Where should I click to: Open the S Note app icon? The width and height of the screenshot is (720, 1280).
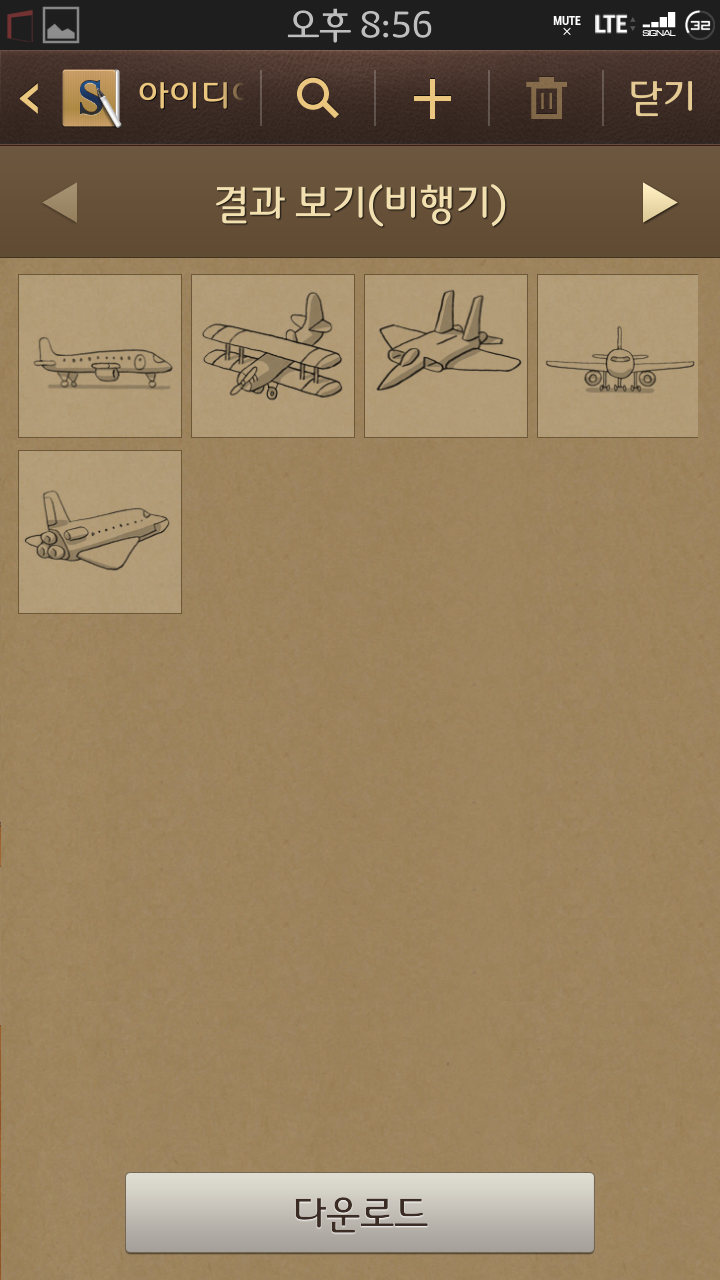click(x=91, y=98)
